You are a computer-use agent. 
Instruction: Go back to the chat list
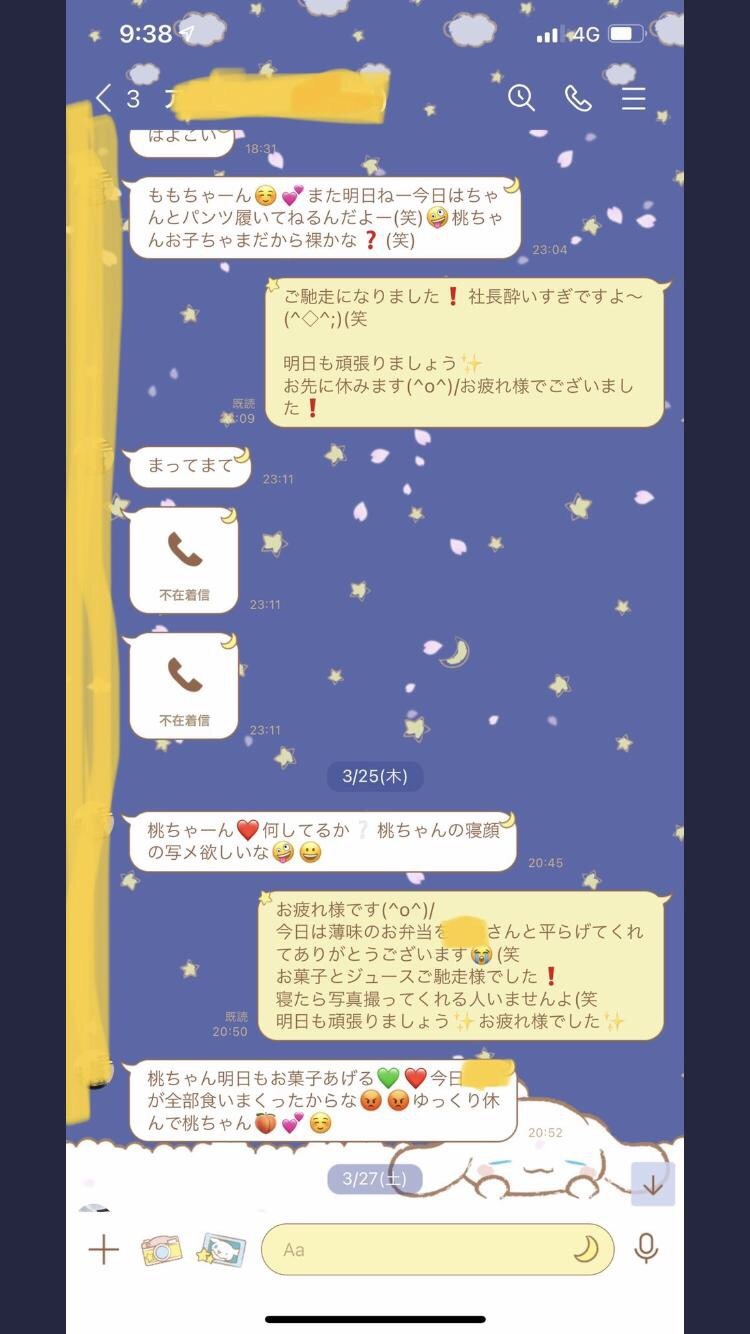tap(103, 97)
